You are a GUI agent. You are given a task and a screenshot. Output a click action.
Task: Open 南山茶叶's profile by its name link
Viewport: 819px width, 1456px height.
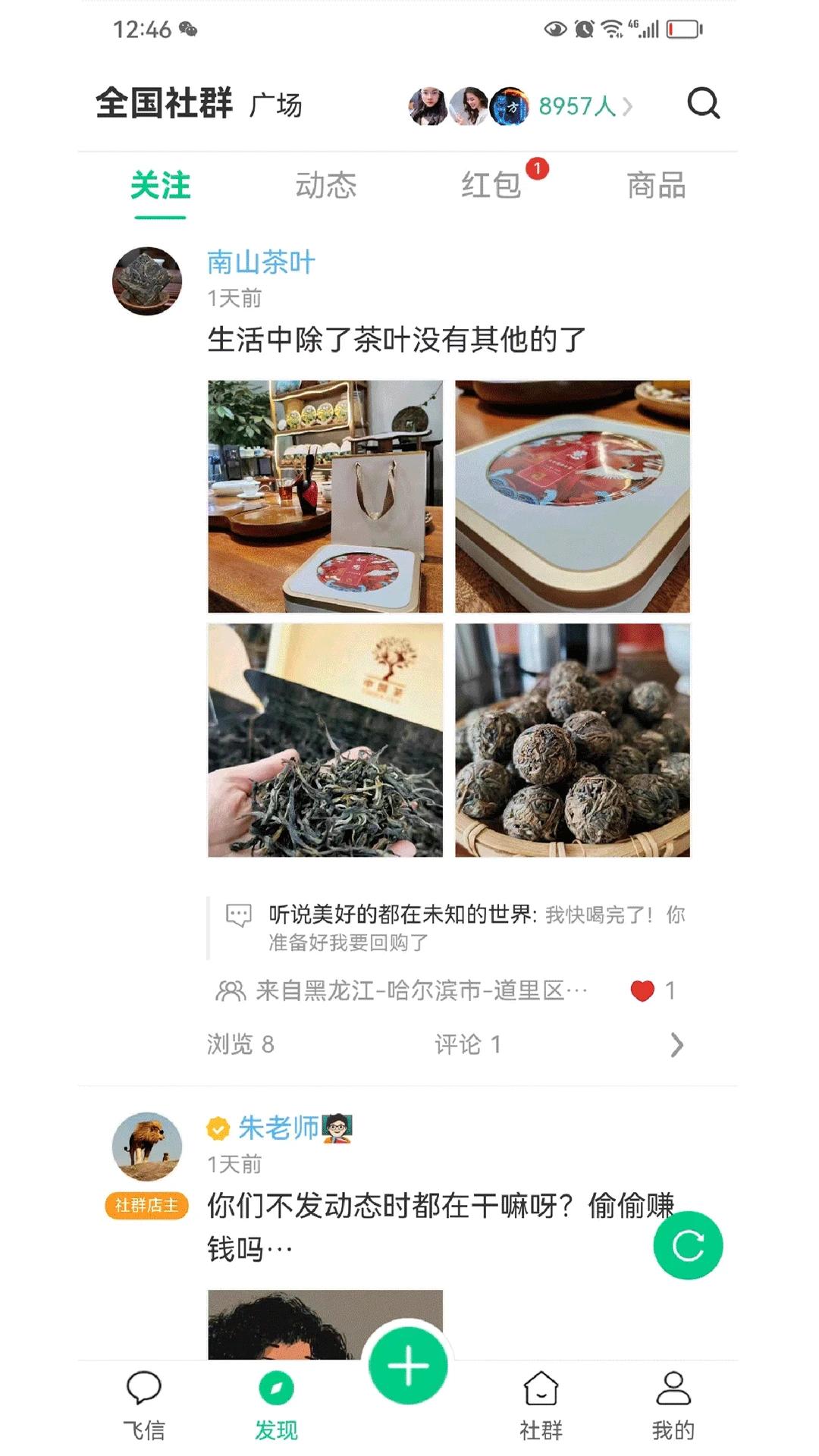click(262, 262)
